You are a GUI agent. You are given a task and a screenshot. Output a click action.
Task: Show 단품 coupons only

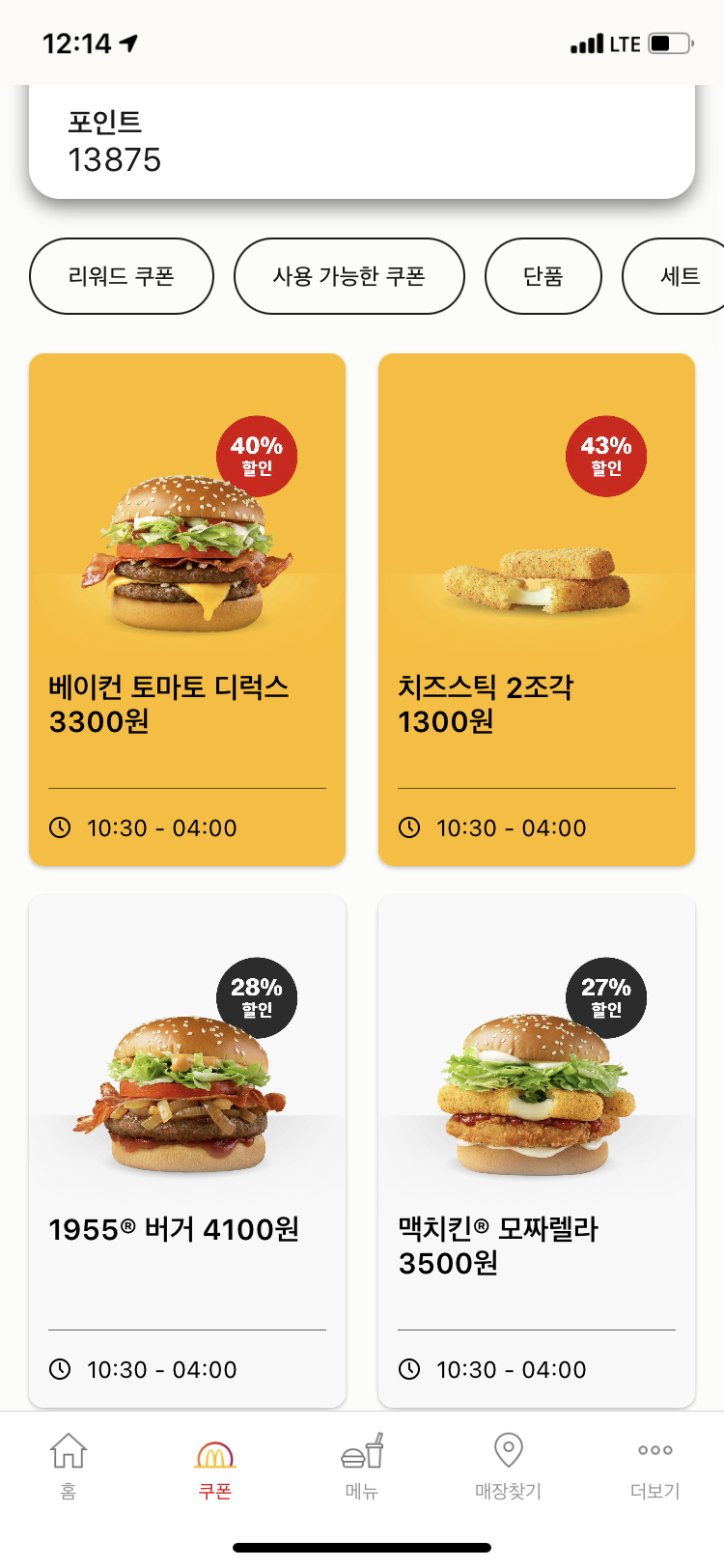[543, 276]
